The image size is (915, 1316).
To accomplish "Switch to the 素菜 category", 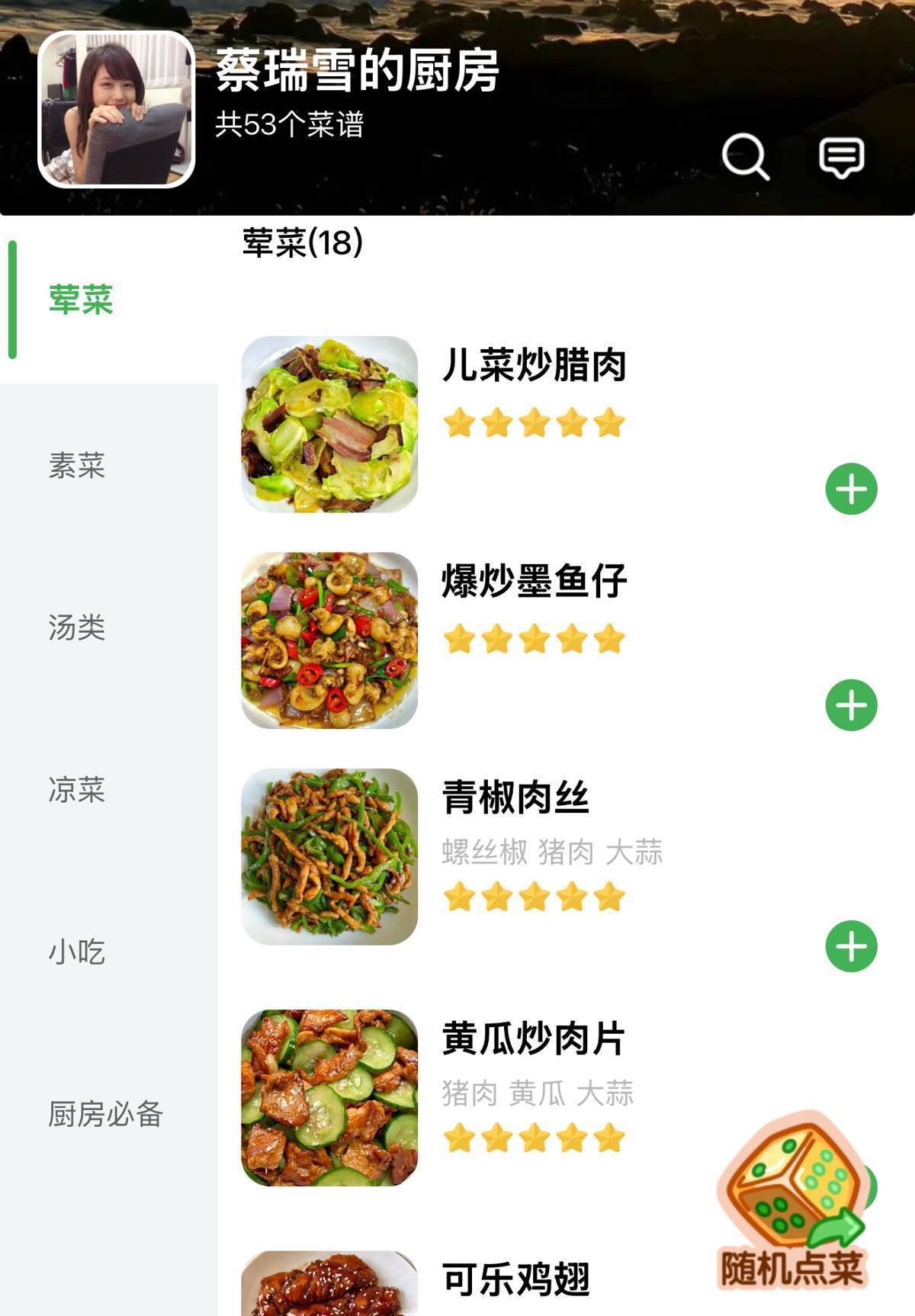I will click(77, 465).
